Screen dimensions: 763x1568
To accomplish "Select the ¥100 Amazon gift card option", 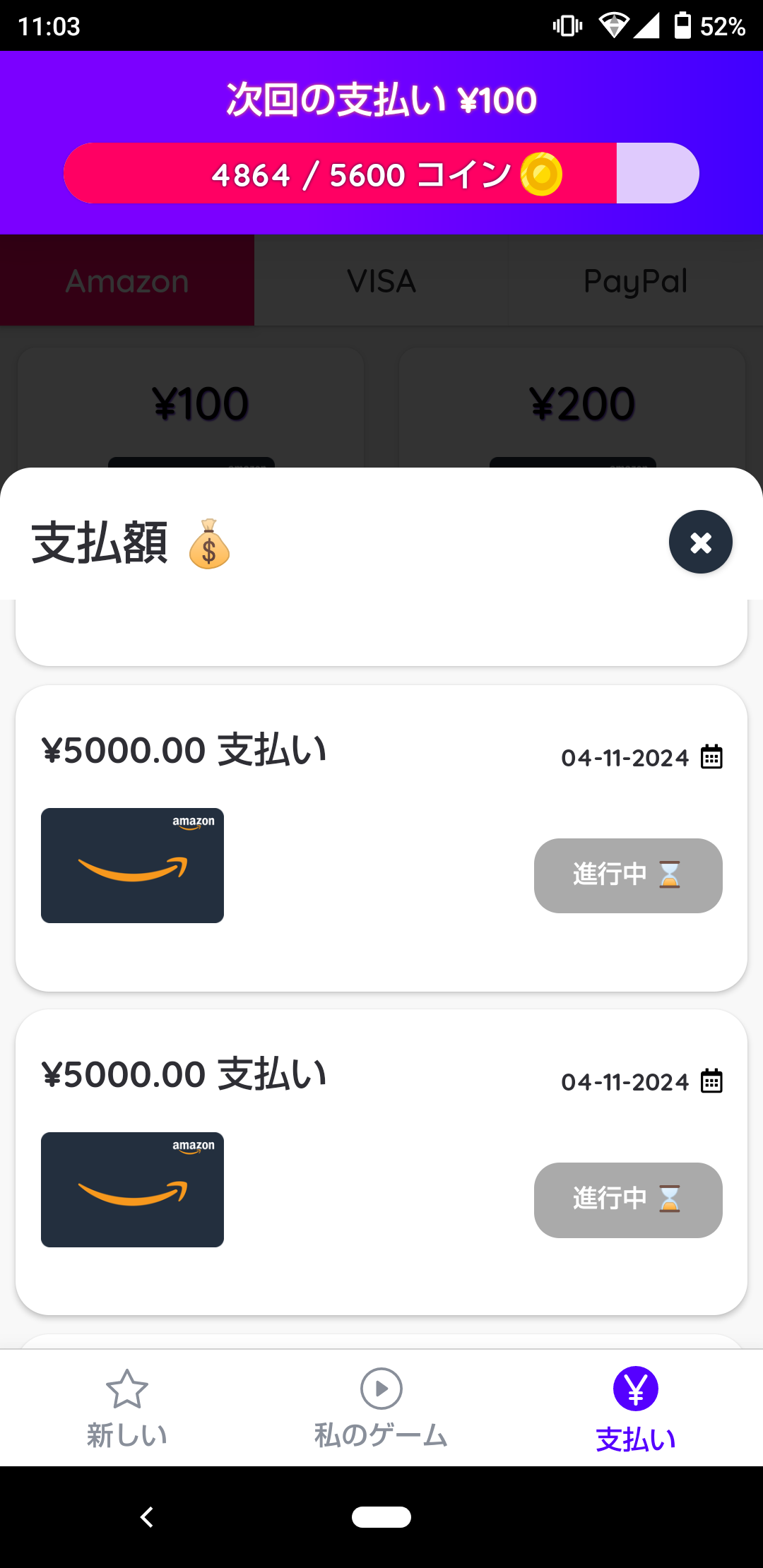I will (x=200, y=403).
